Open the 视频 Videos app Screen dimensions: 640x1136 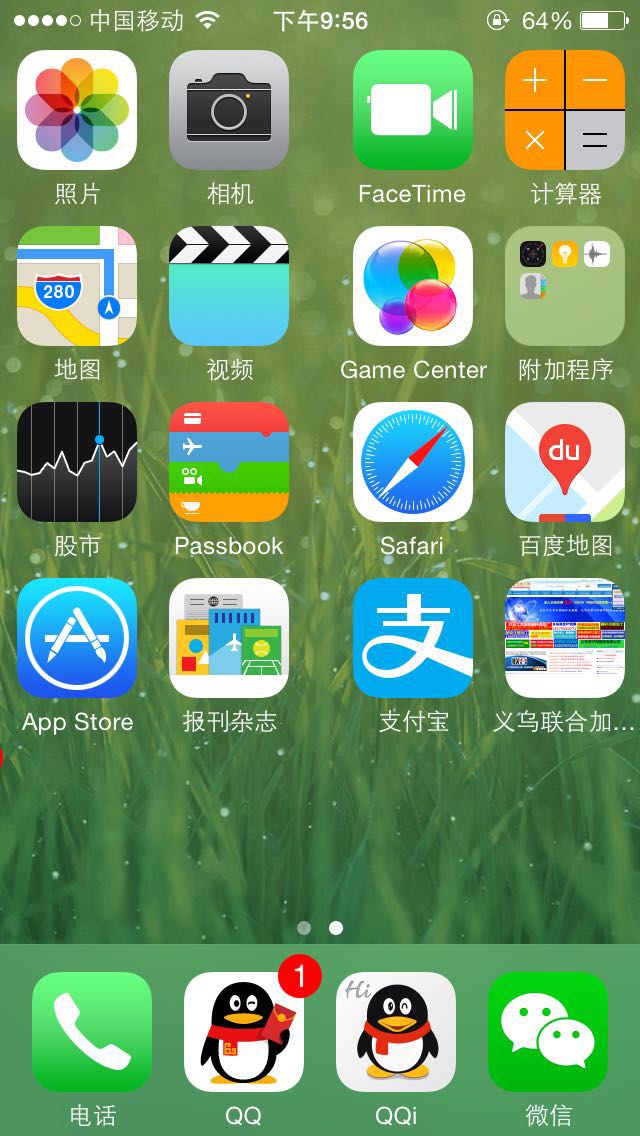click(x=229, y=286)
